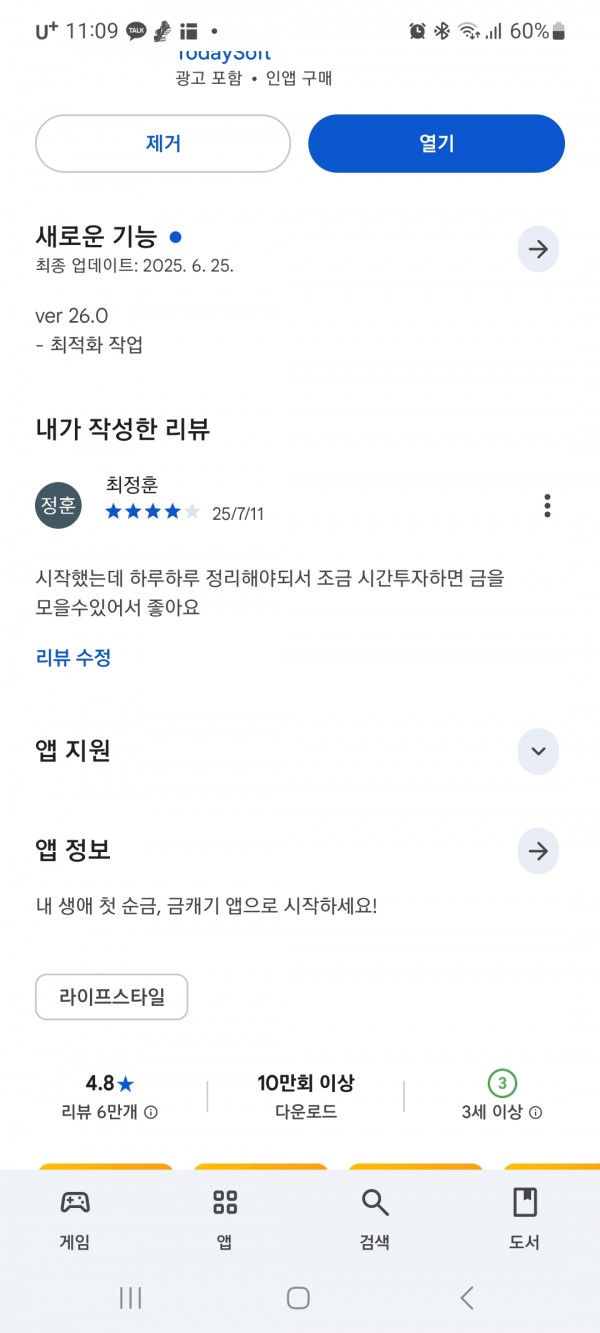This screenshot has height=1333, width=600.
Task: Open the 새로운 기능 arrow
Action: tap(538, 249)
